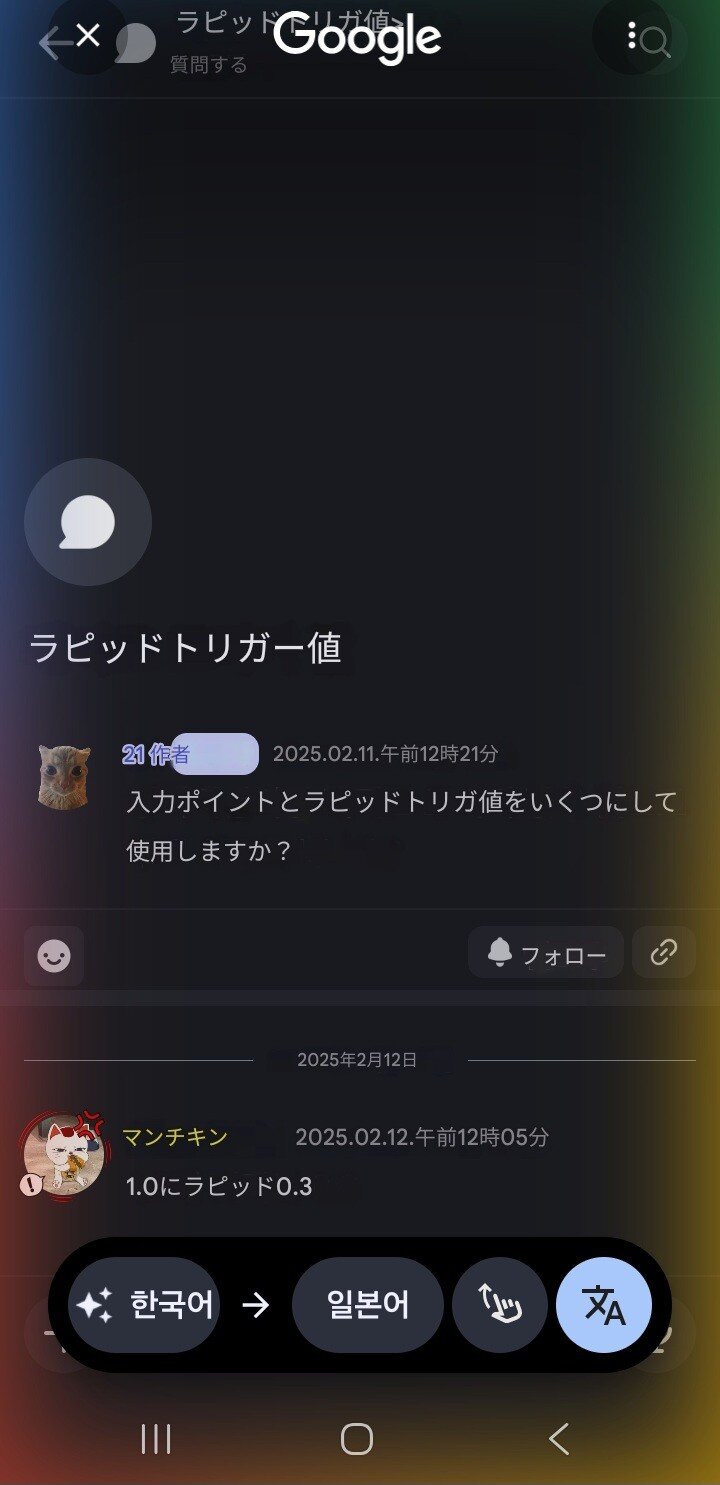Change the source language 한국어

point(145,1305)
